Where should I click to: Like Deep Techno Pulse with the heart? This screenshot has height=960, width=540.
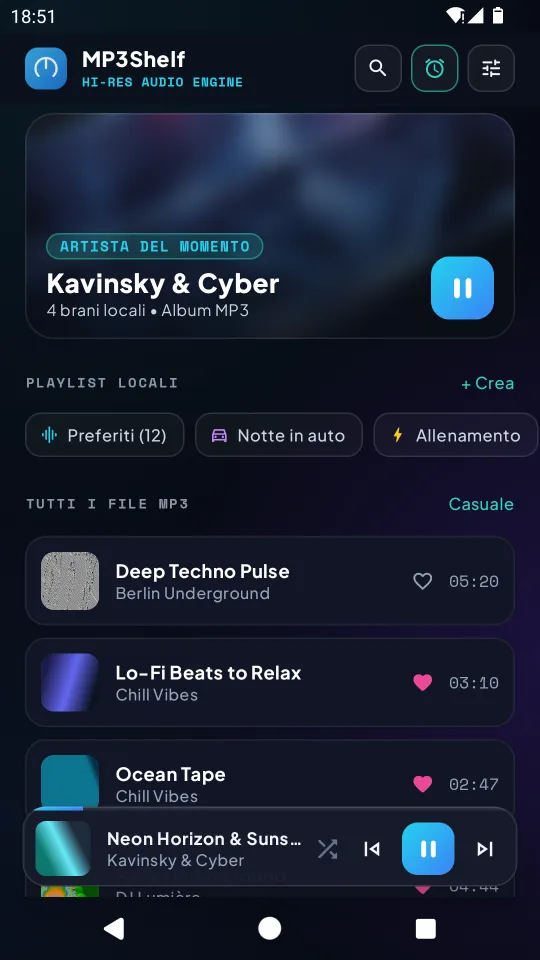pos(422,581)
